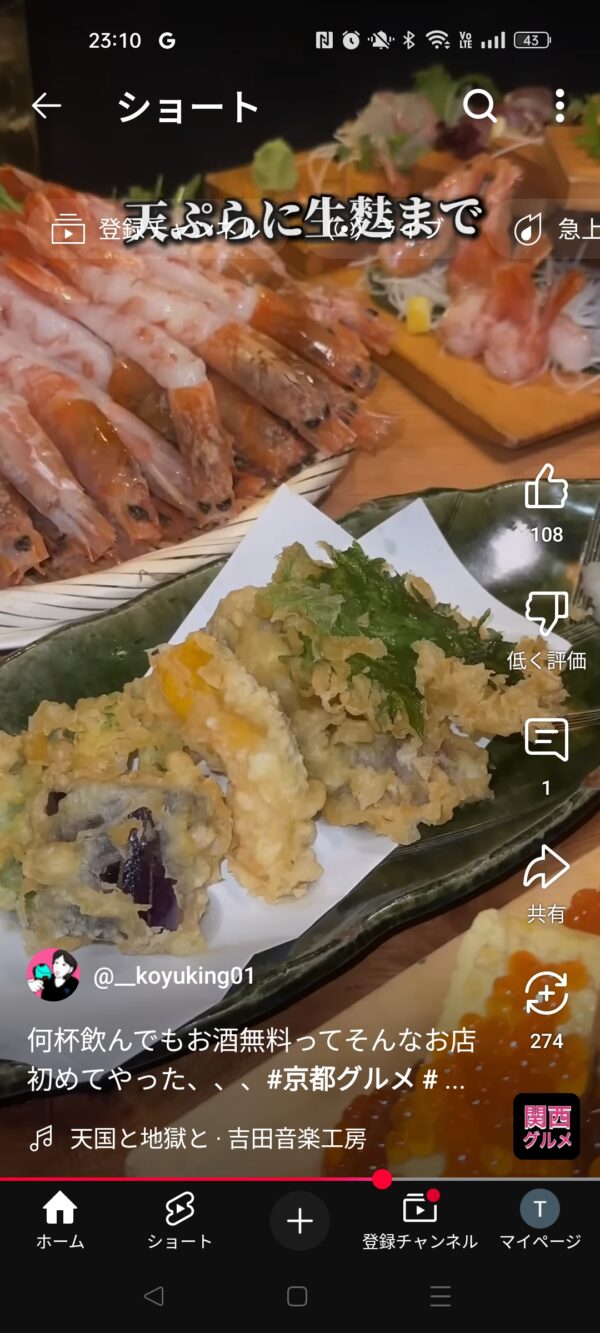Image resolution: width=600 pixels, height=1333 pixels.
Task: Switch to the ホーム tab
Action: 60,1221
